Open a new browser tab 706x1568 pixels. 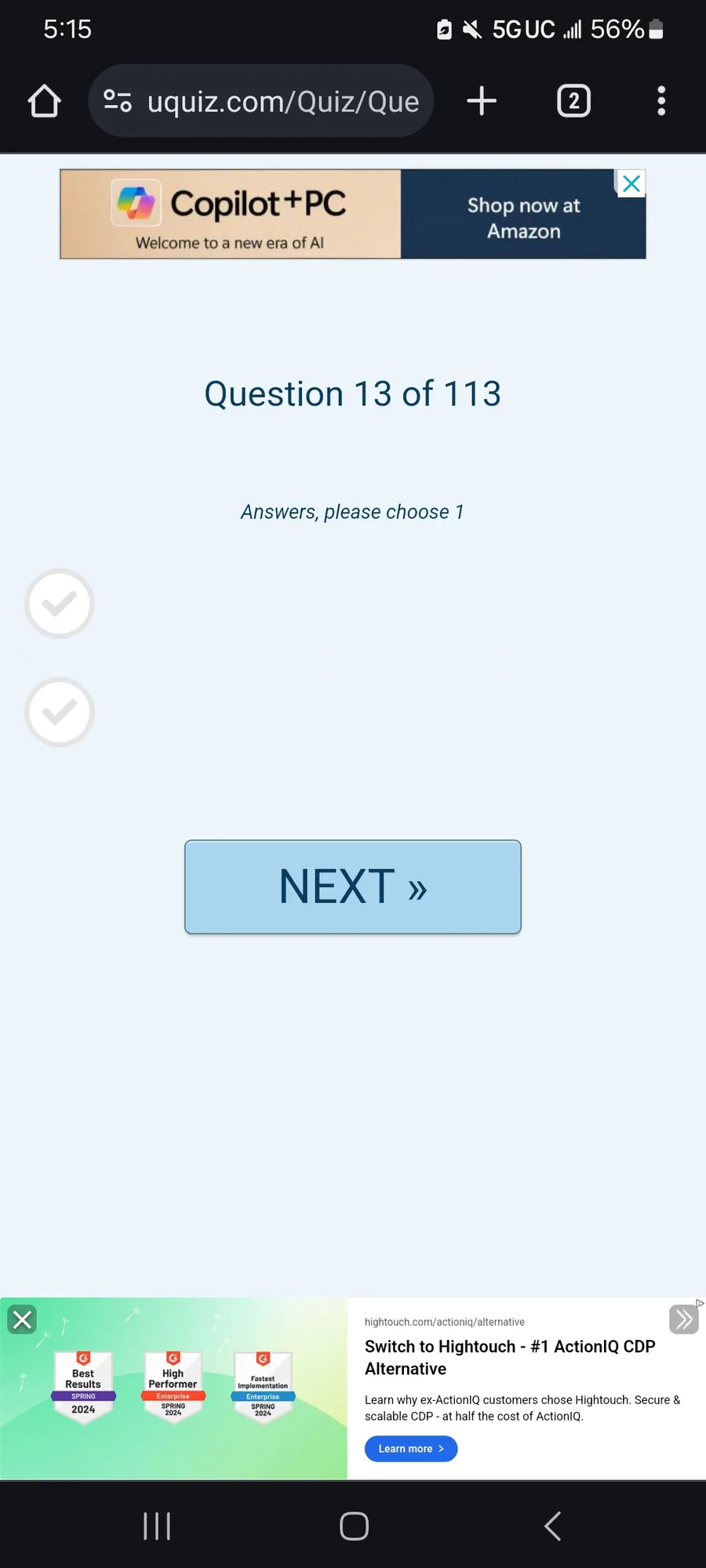[482, 101]
